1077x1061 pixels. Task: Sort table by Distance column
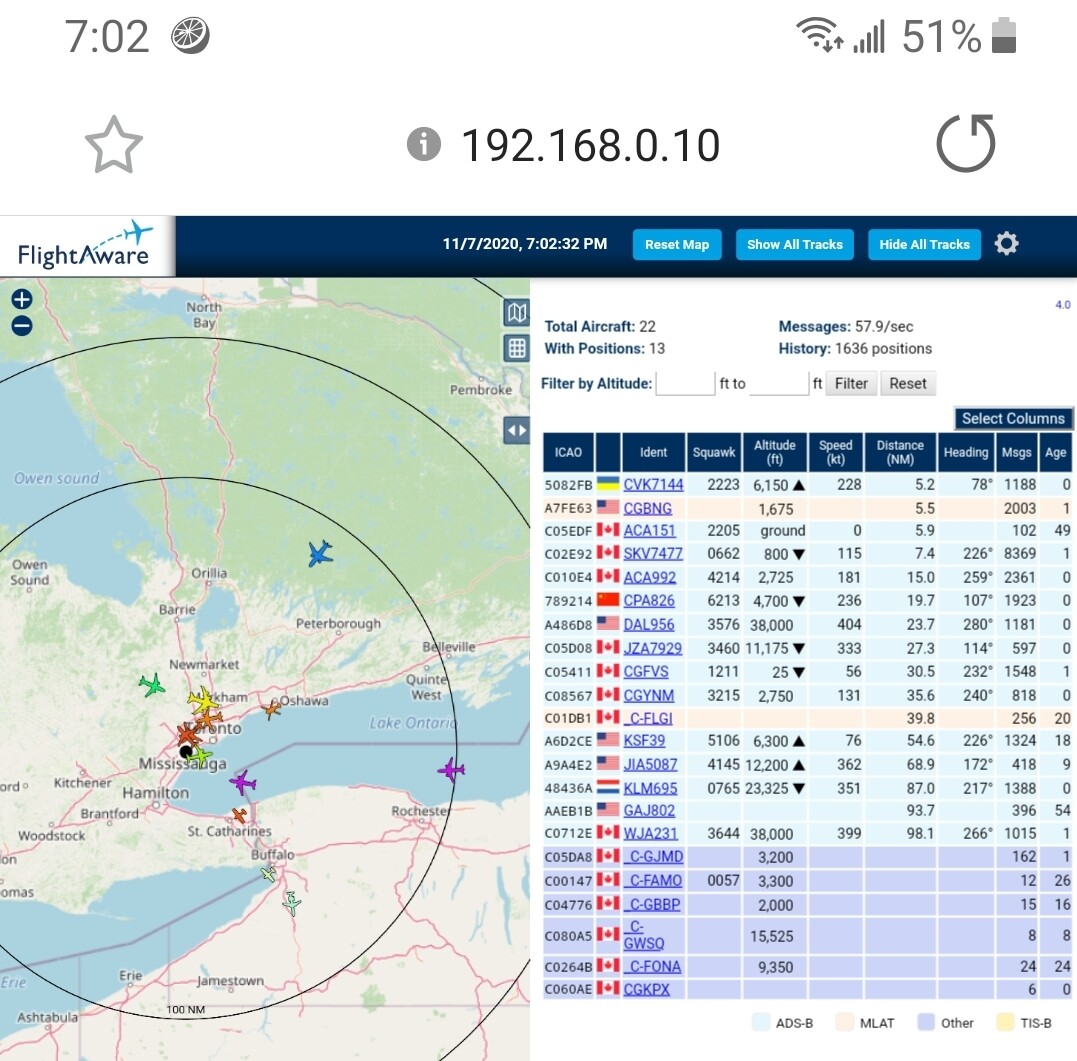click(x=900, y=452)
